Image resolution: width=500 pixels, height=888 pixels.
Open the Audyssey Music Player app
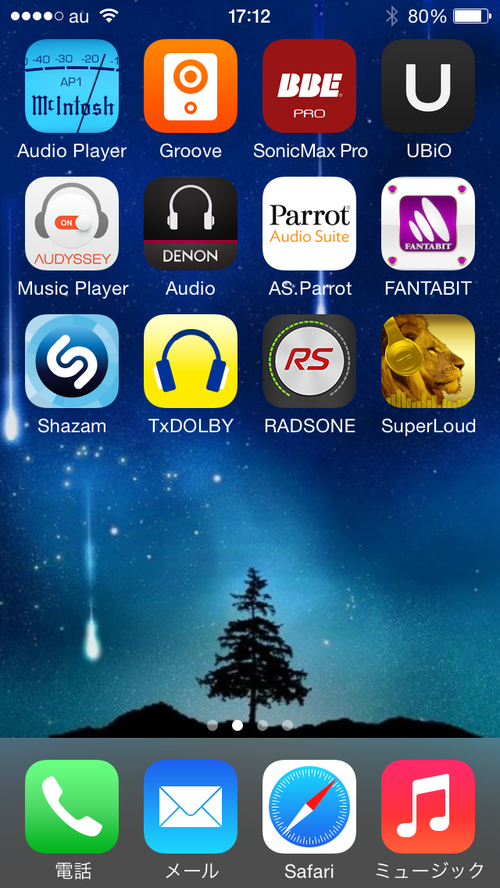click(72, 224)
